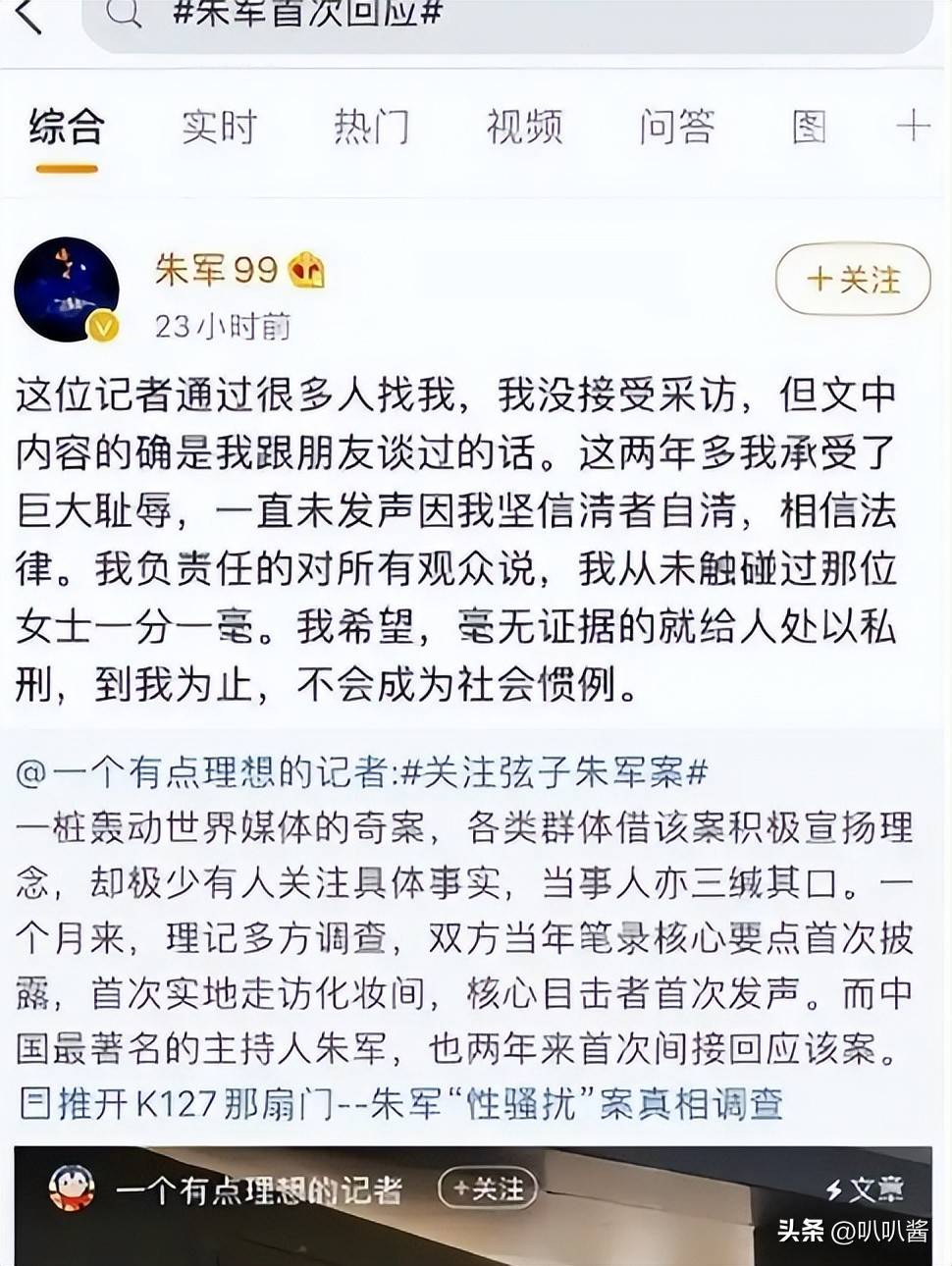Open 朱军99's profile avatar
The height and width of the screenshot is (1266, 952).
tap(66, 290)
